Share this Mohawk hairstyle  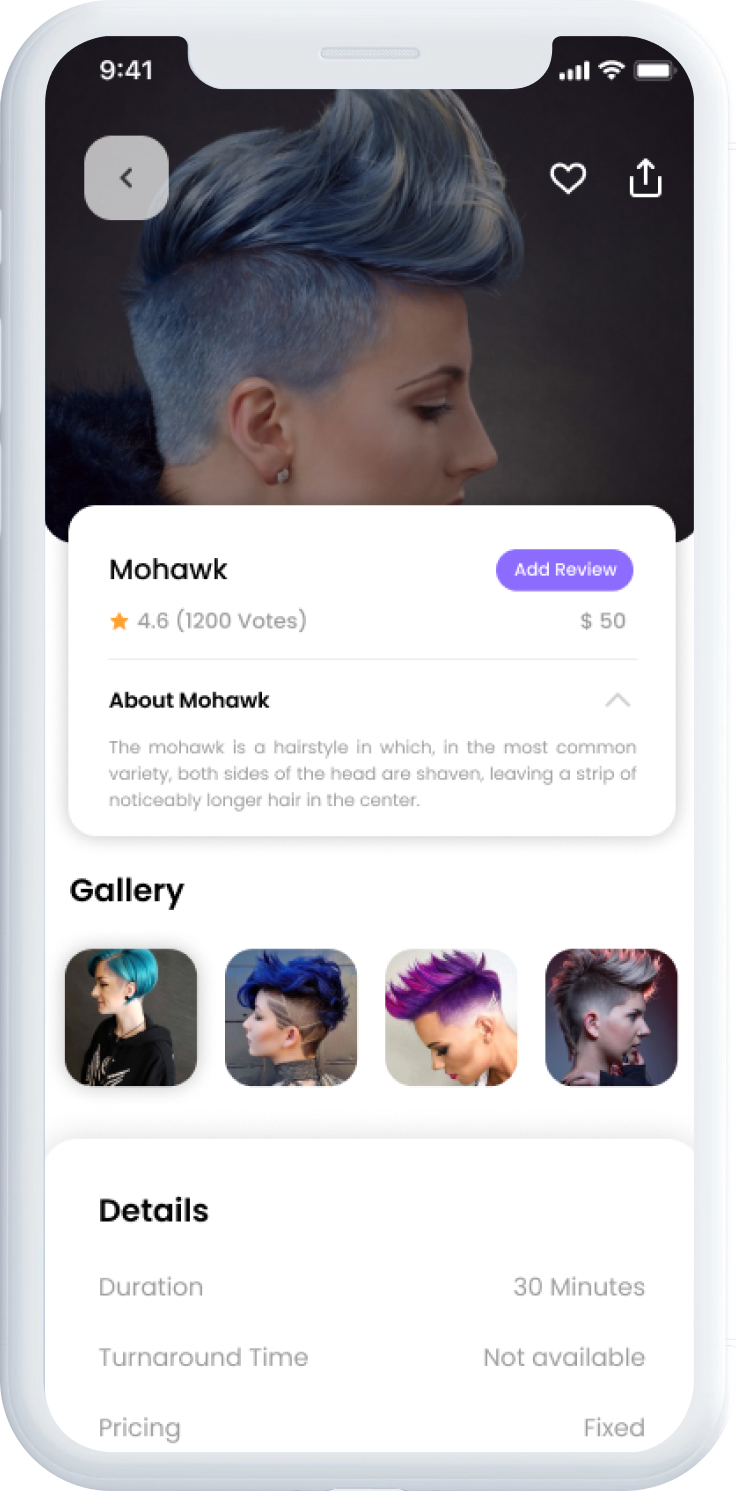click(646, 178)
